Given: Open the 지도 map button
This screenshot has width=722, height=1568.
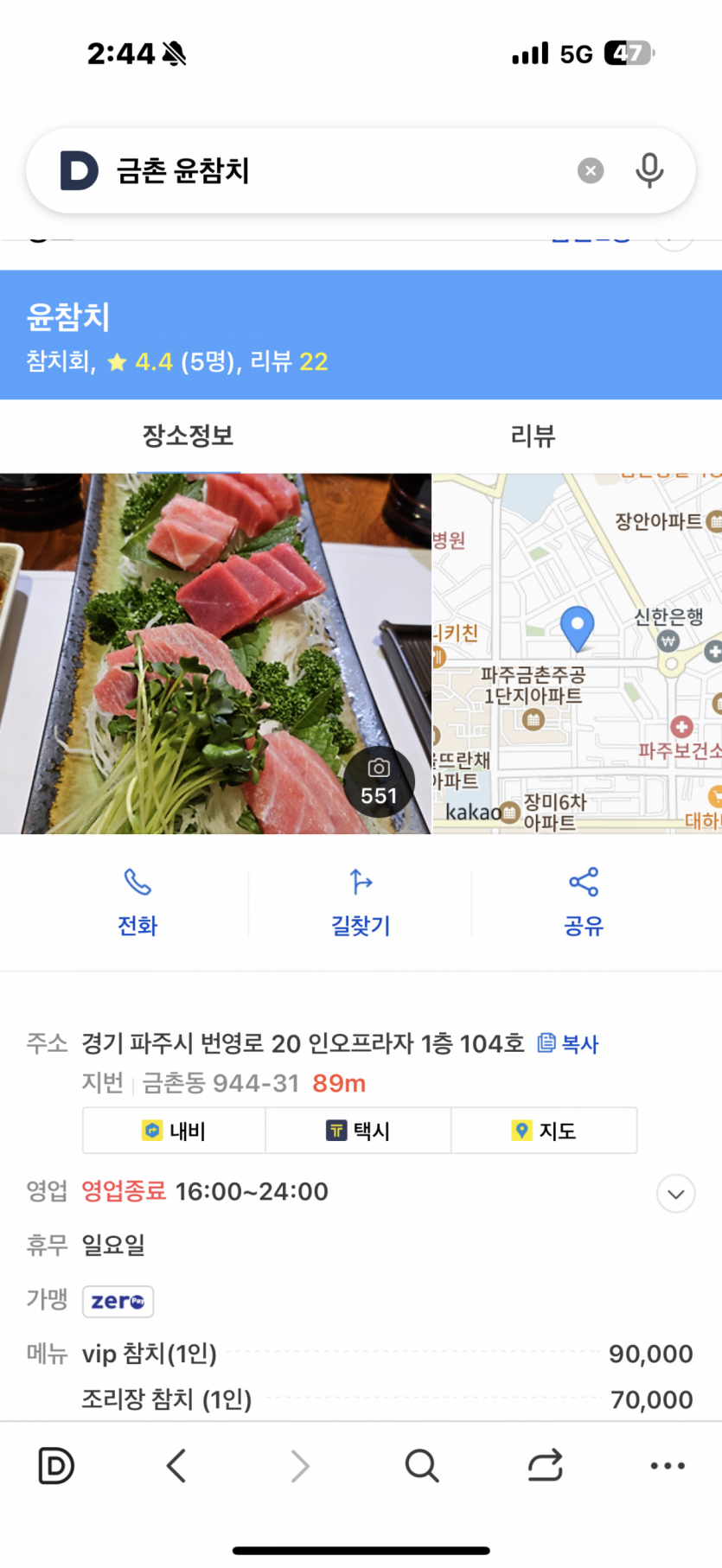Looking at the screenshot, I should coord(544,1131).
